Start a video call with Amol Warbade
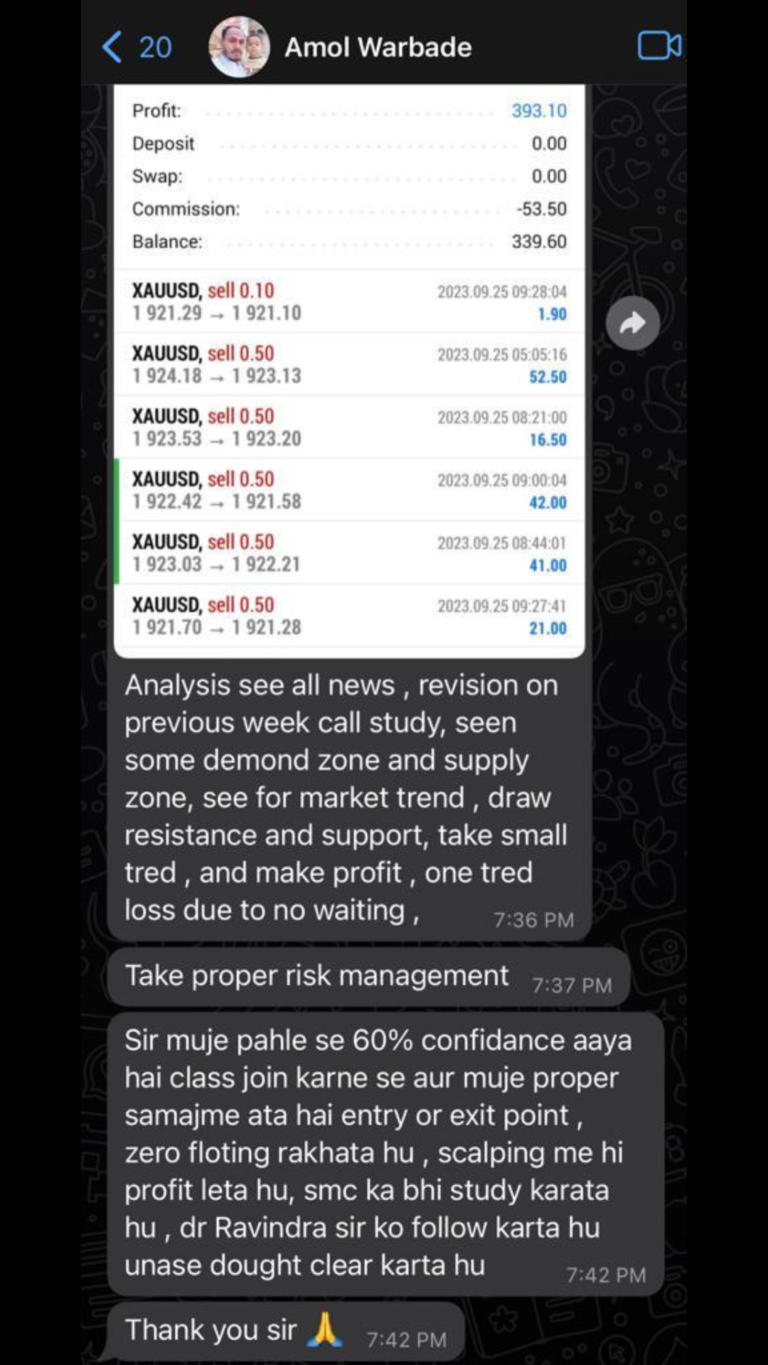This screenshot has height=1365, width=768. 659,46
